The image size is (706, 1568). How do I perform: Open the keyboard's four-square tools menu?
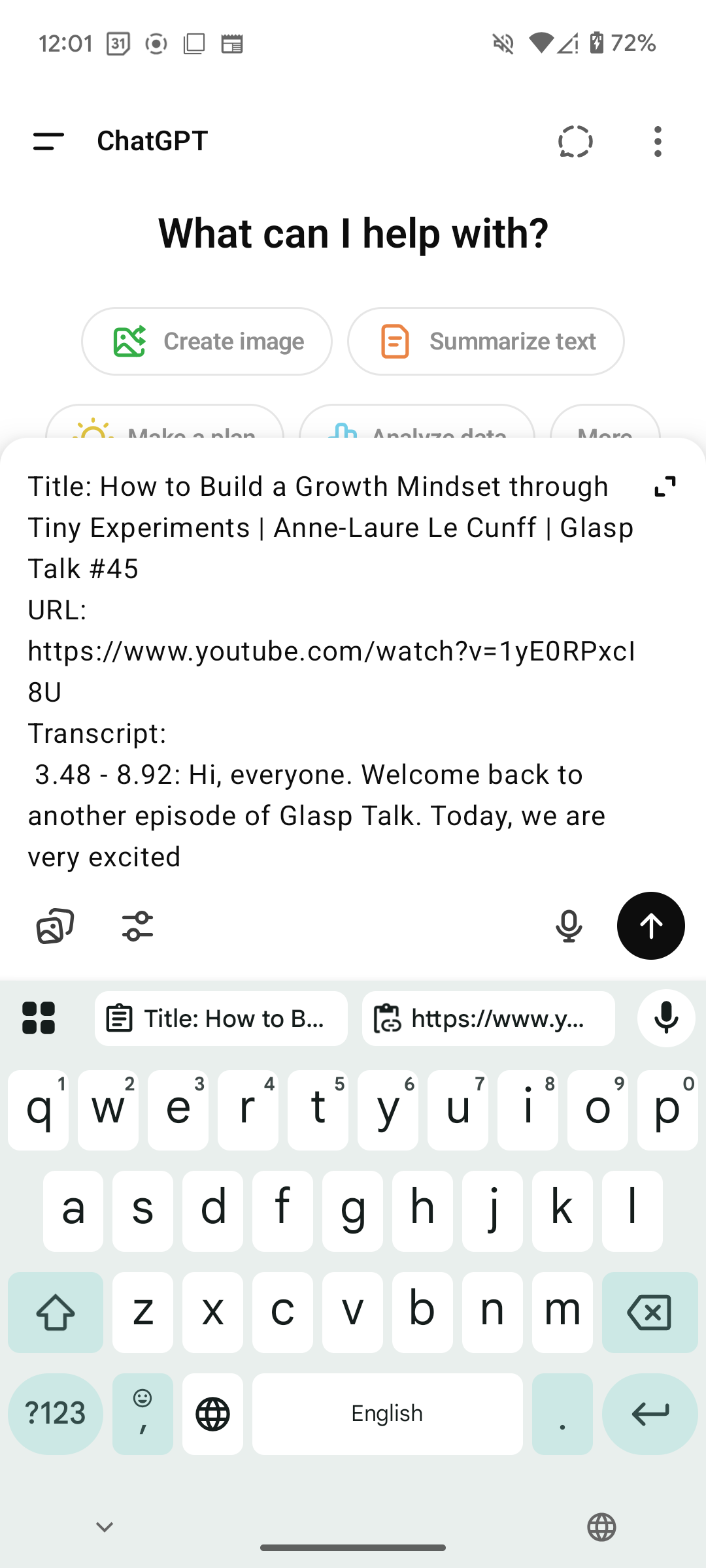click(39, 1019)
